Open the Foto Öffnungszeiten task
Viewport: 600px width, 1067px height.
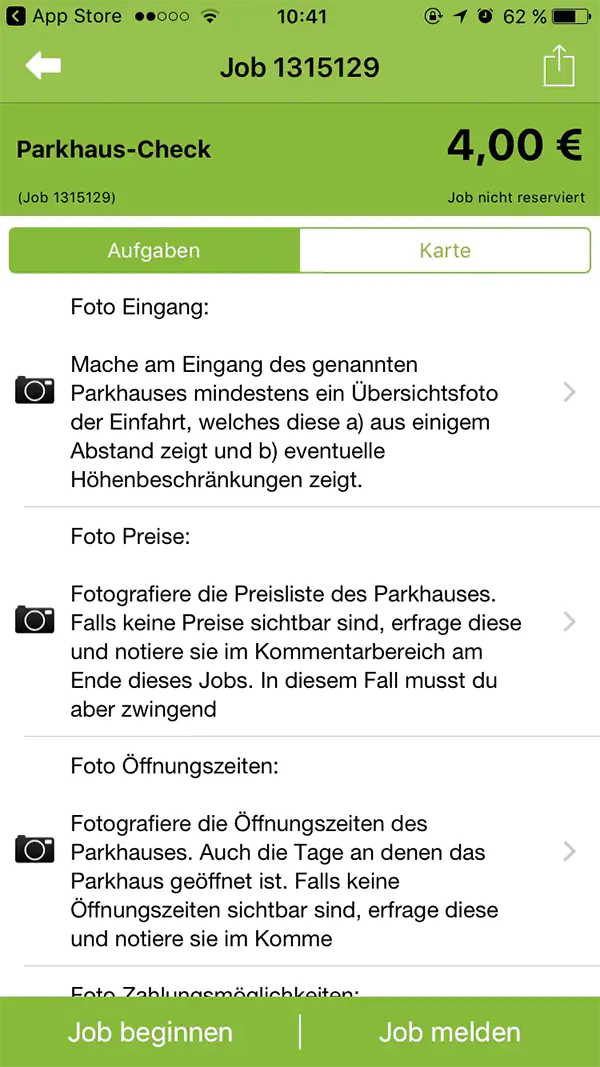click(x=300, y=851)
